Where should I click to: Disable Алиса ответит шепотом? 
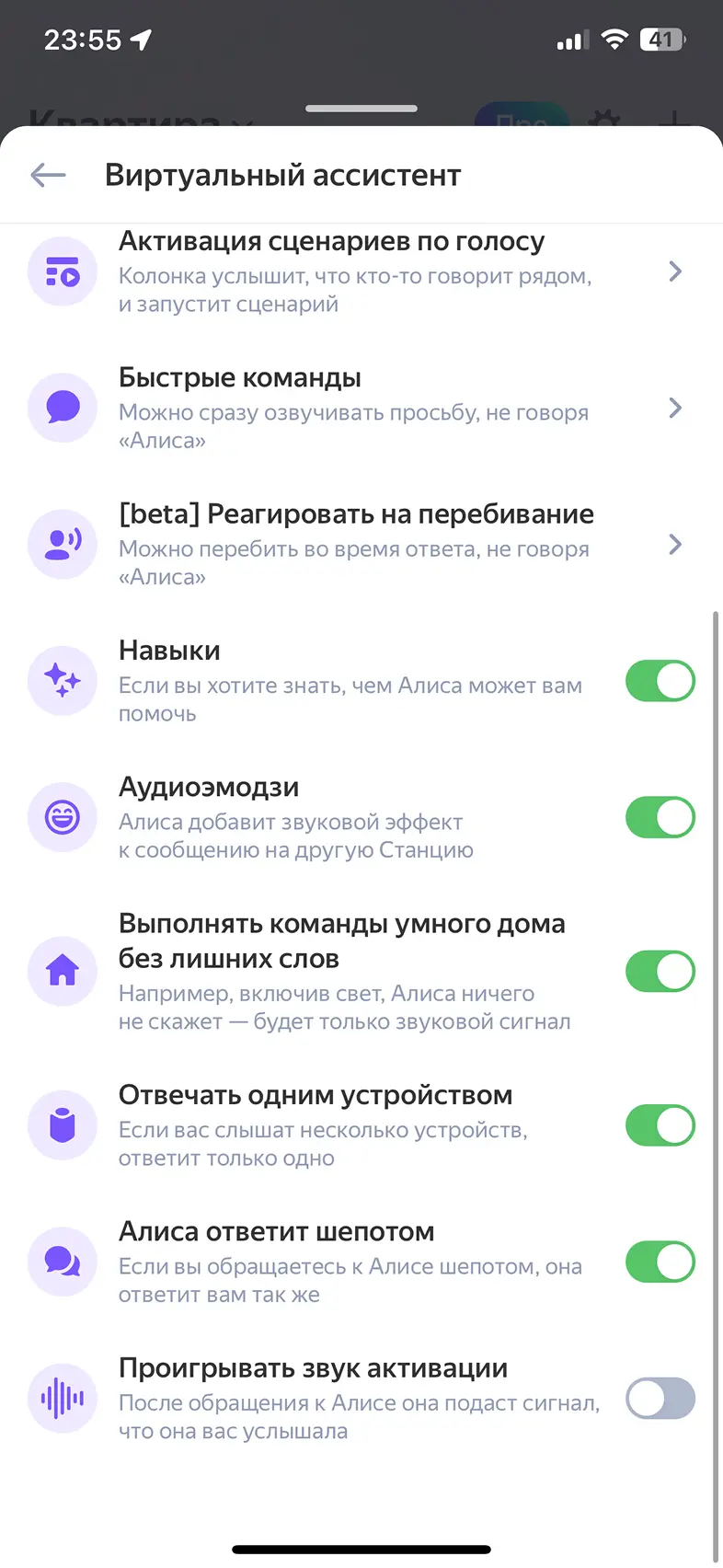tap(660, 1262)
